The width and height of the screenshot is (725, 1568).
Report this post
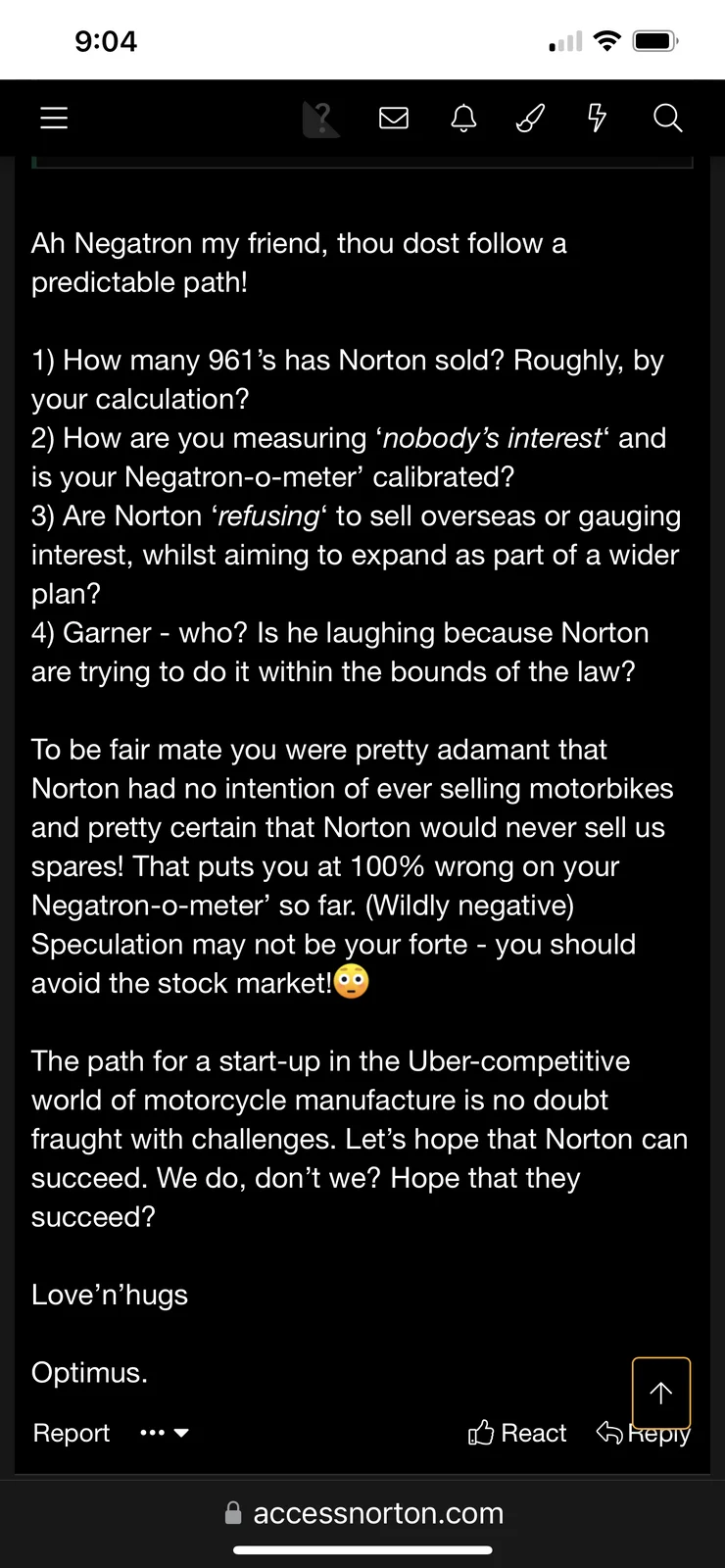tap(71, 1433)
